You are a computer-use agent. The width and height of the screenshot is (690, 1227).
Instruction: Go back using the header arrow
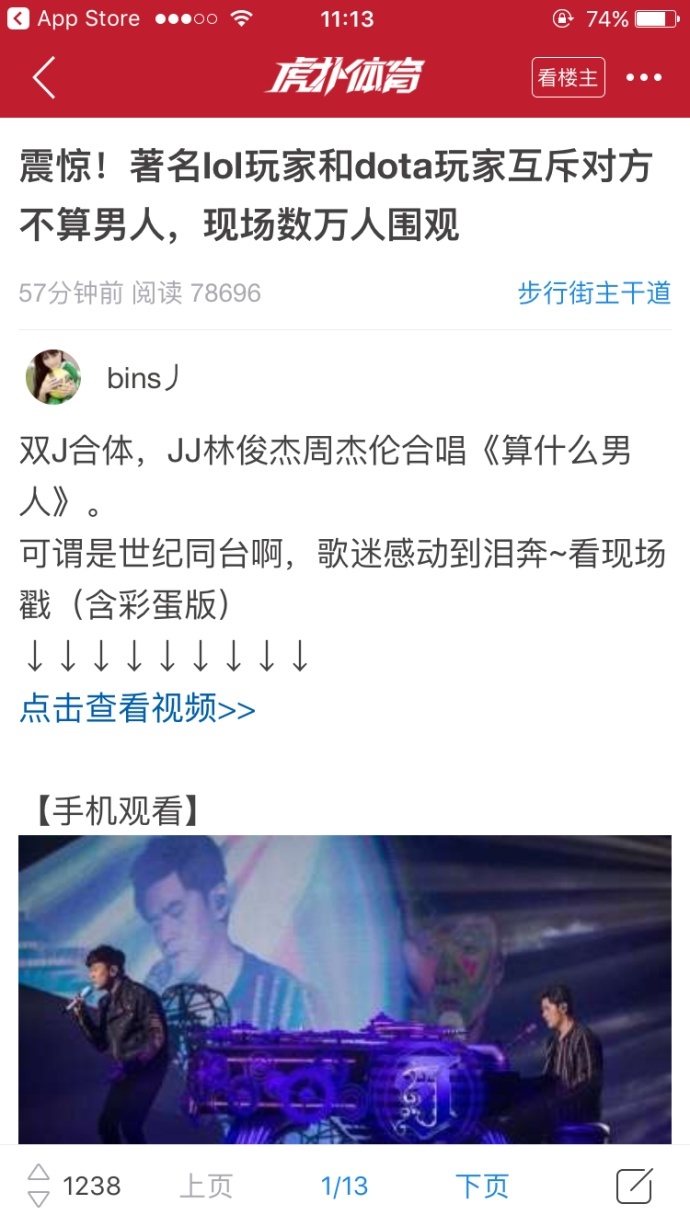tap(44, 78)
